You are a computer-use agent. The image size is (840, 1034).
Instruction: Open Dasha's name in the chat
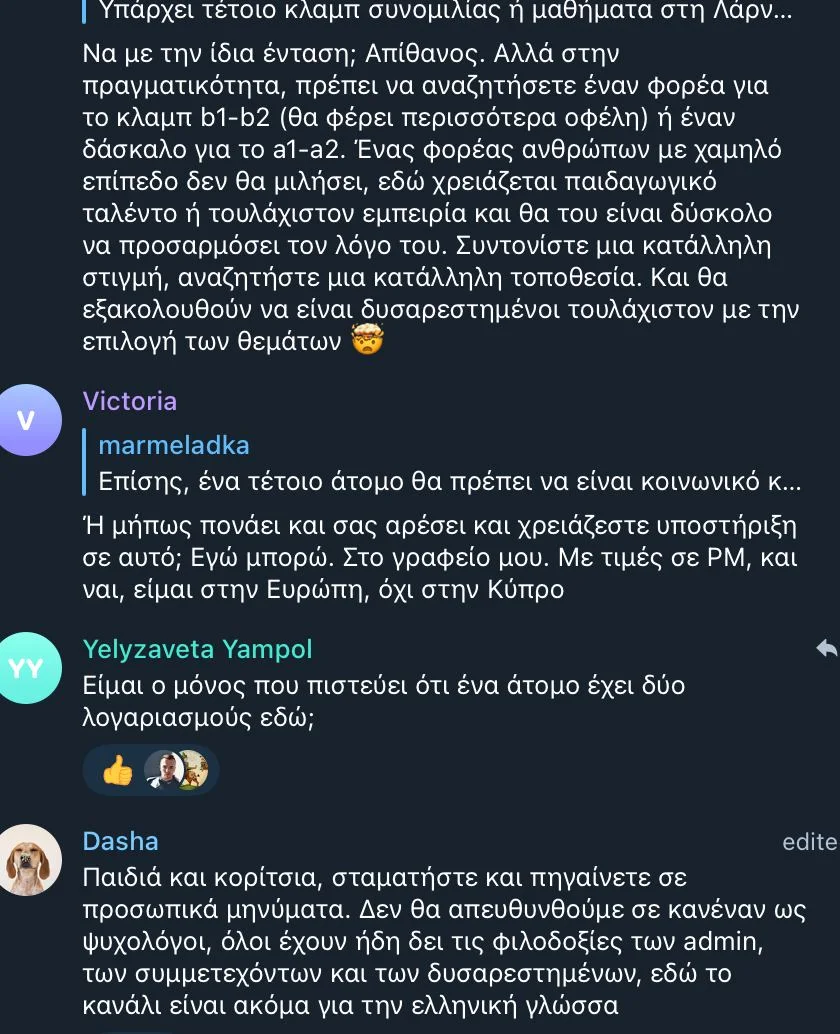(x=120, y=841)
